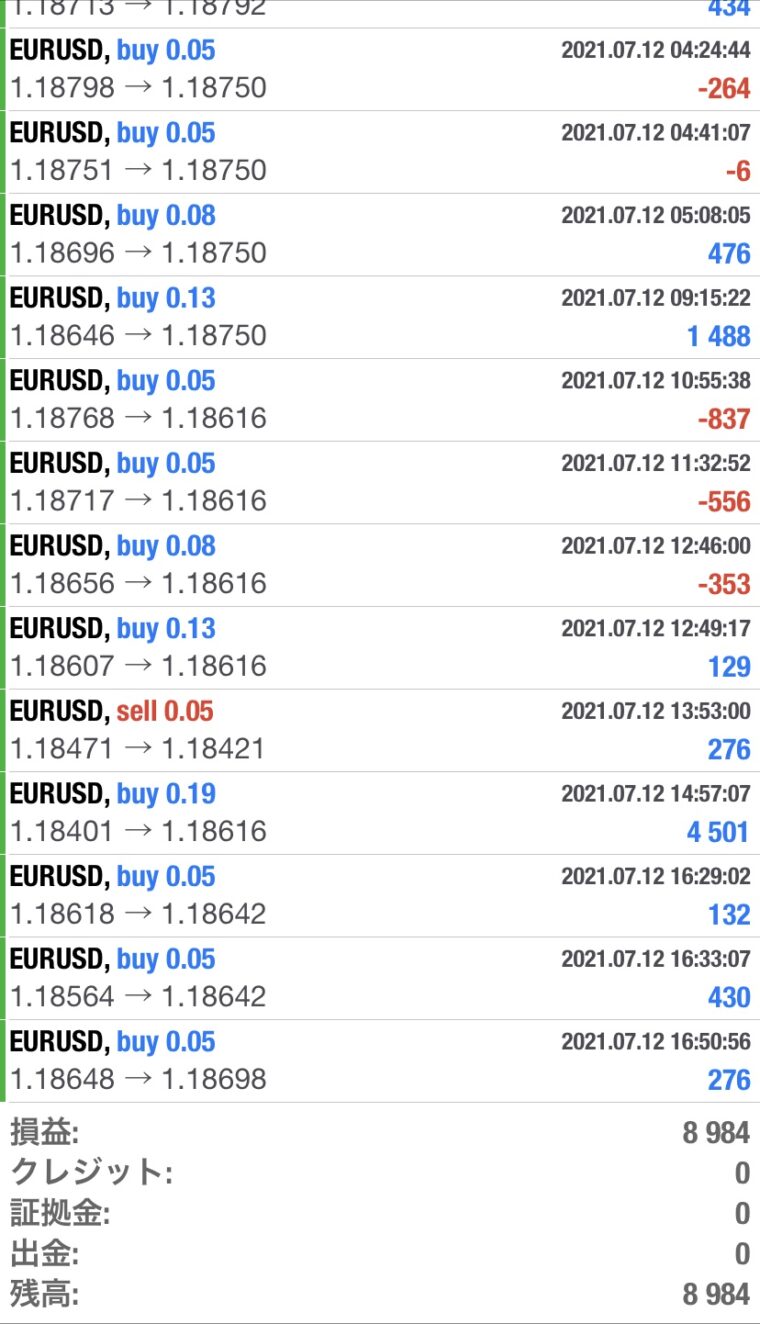Expand the EURUSD sell 0.05 trade
This screenshot has width=760, height=1324.
[x=380, y=731]
